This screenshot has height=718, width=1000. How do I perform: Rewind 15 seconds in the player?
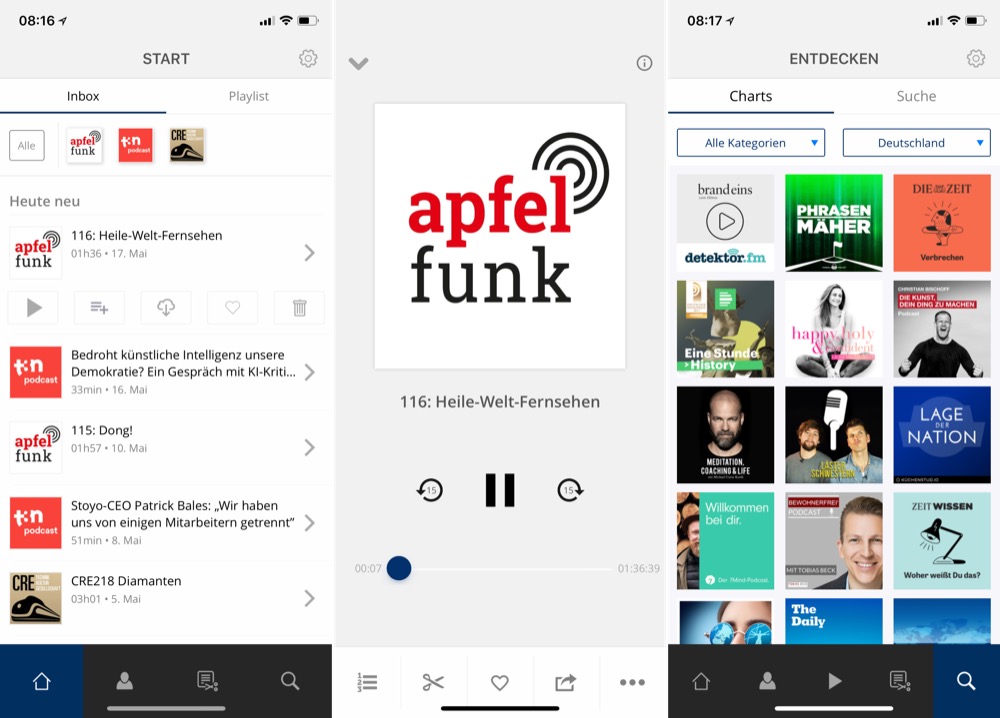click(430, 490)
